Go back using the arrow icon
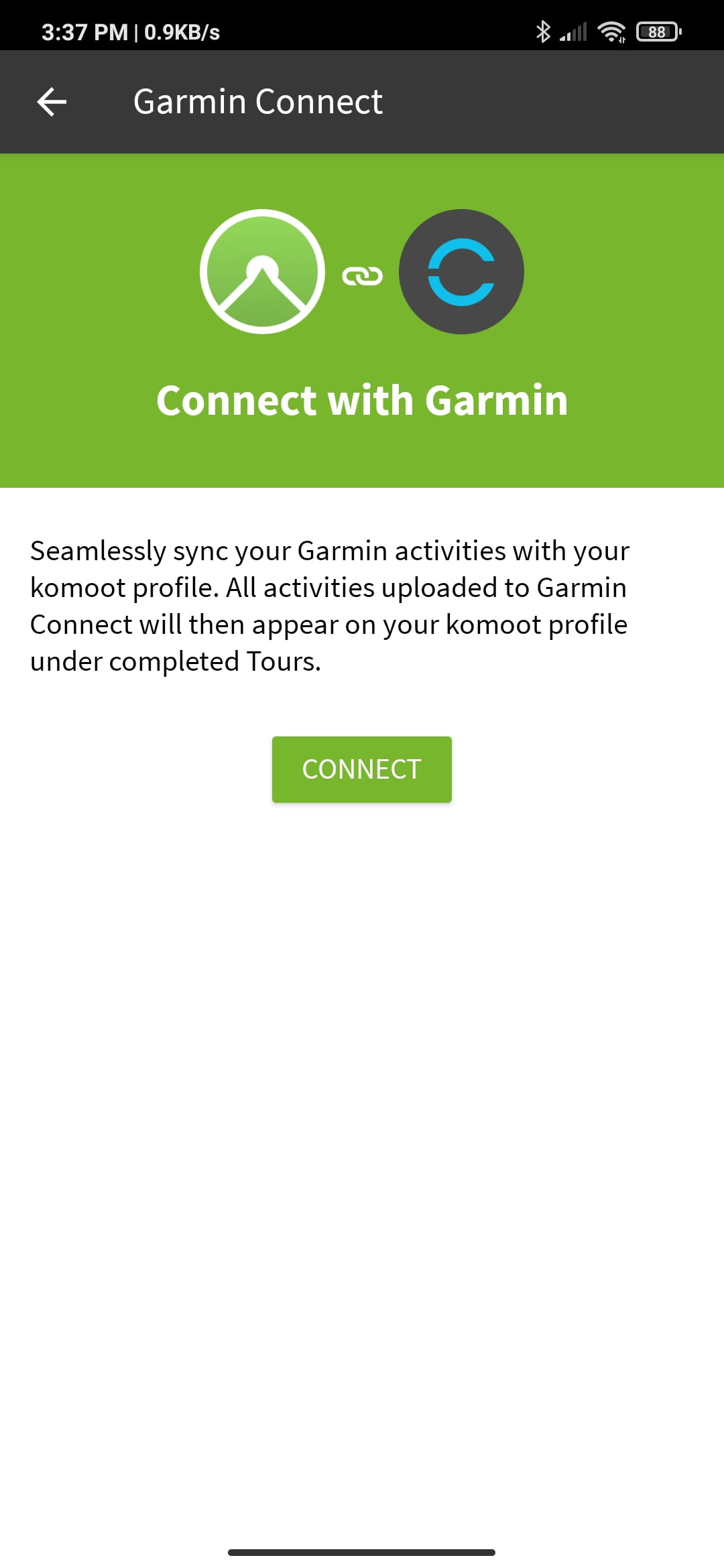The height and width of the screenshot is (1568, 724). click(x=52, y=102)
